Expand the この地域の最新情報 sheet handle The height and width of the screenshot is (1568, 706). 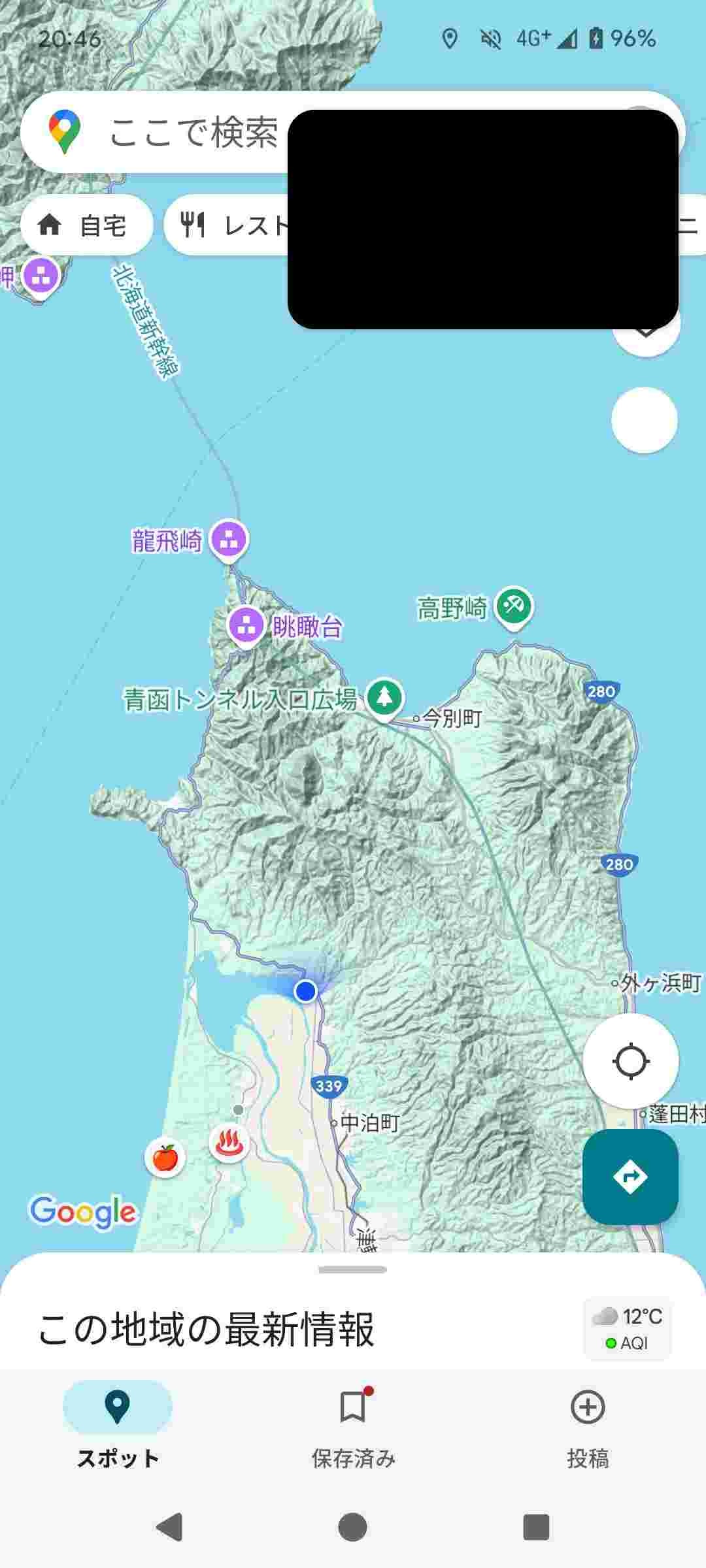353,1269
